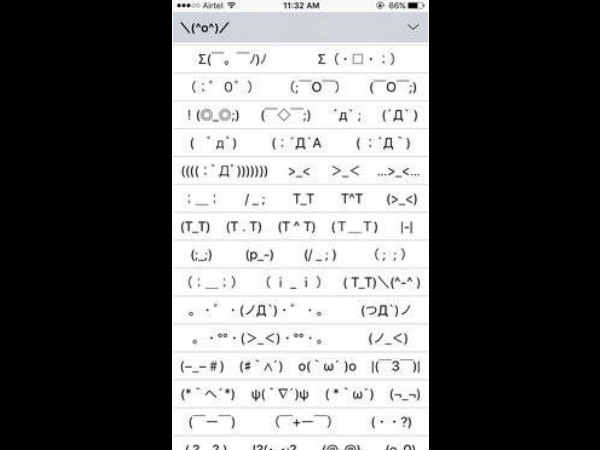
Task: Choose the (T_T)\(^-^ ) comforting emoticon
Action: coord(381,283)
